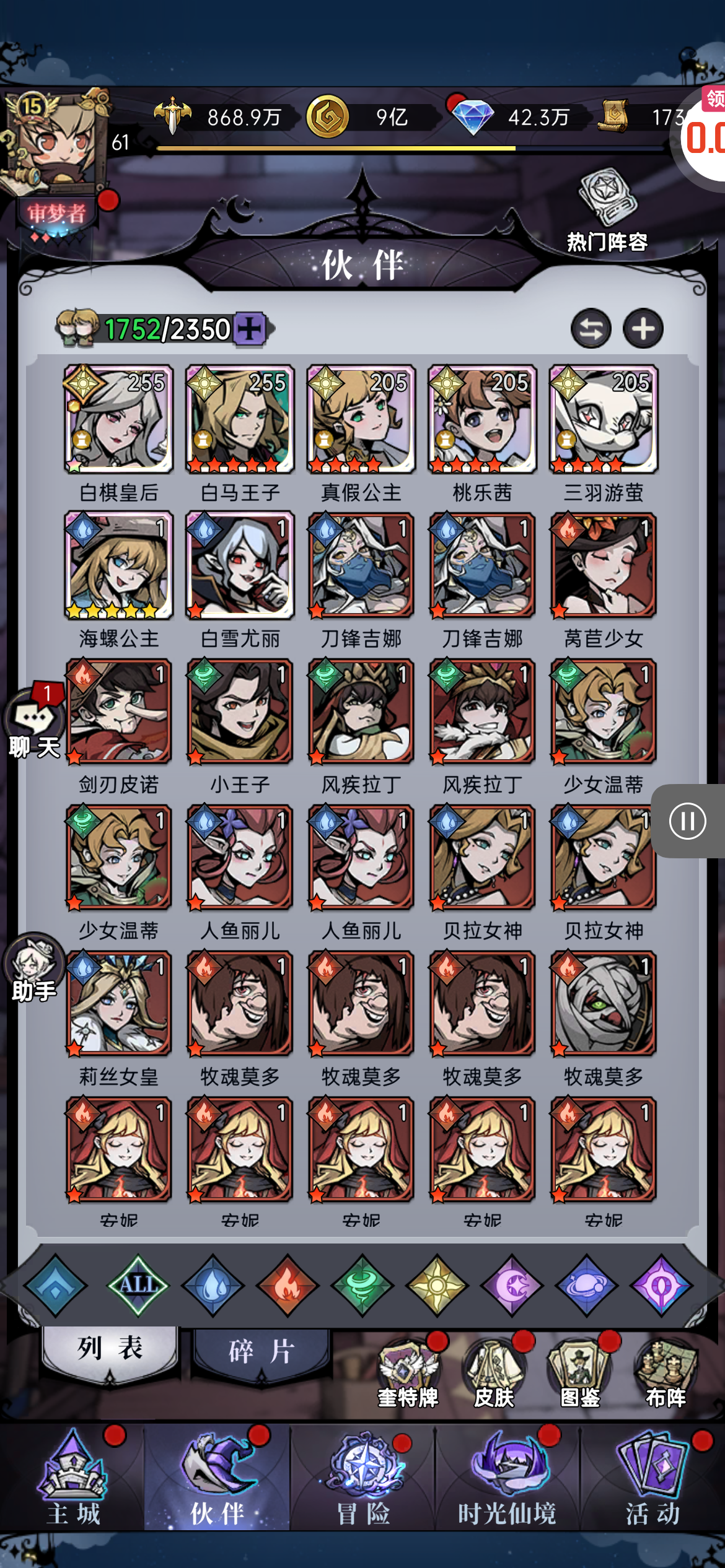The height and width of the screenshot is (1568, 725).
Task: Filter heroes by fire faction
Action: pyautogui.click(x=288, y=1286)
